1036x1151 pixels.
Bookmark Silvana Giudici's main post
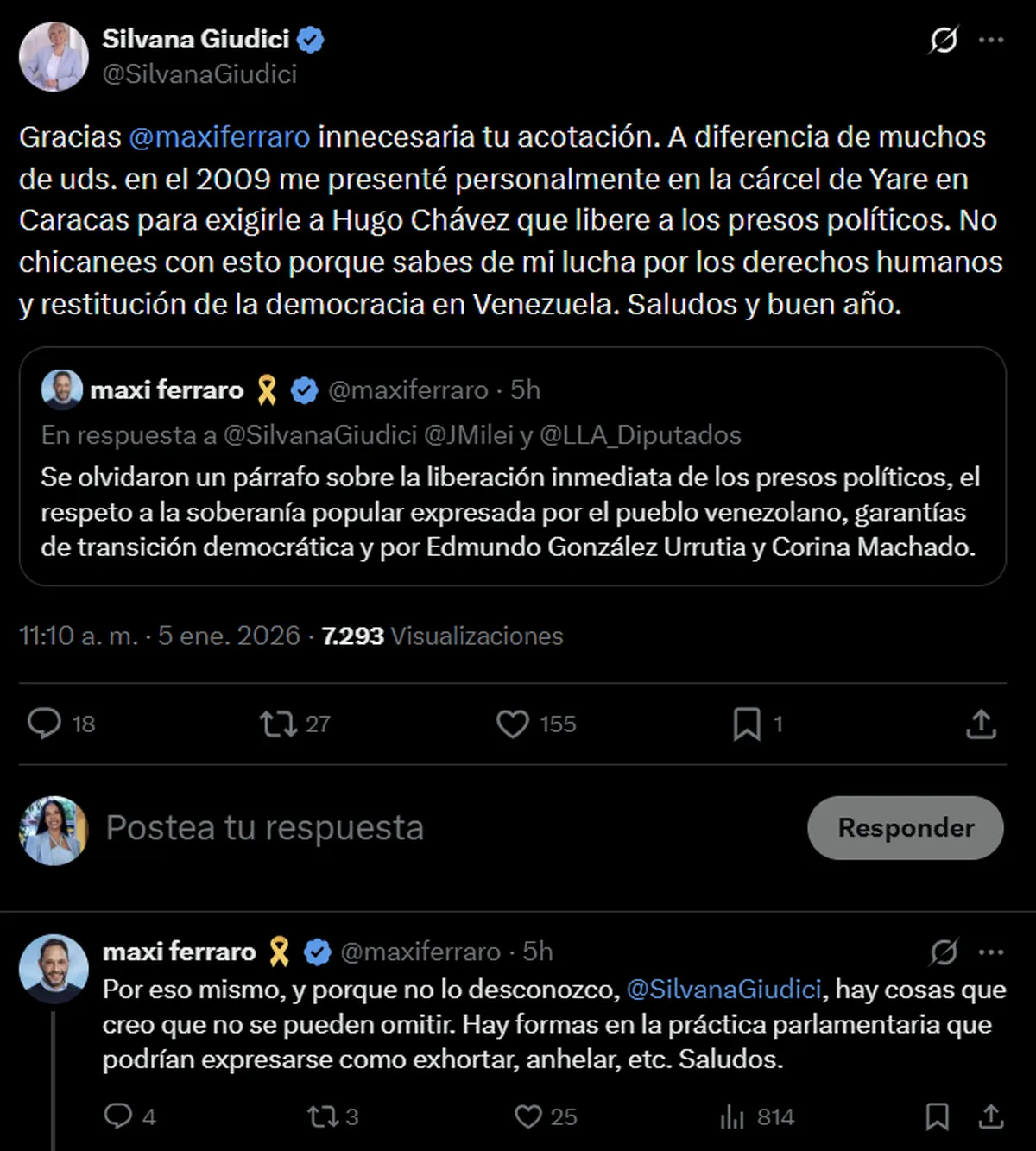(747, 724)
